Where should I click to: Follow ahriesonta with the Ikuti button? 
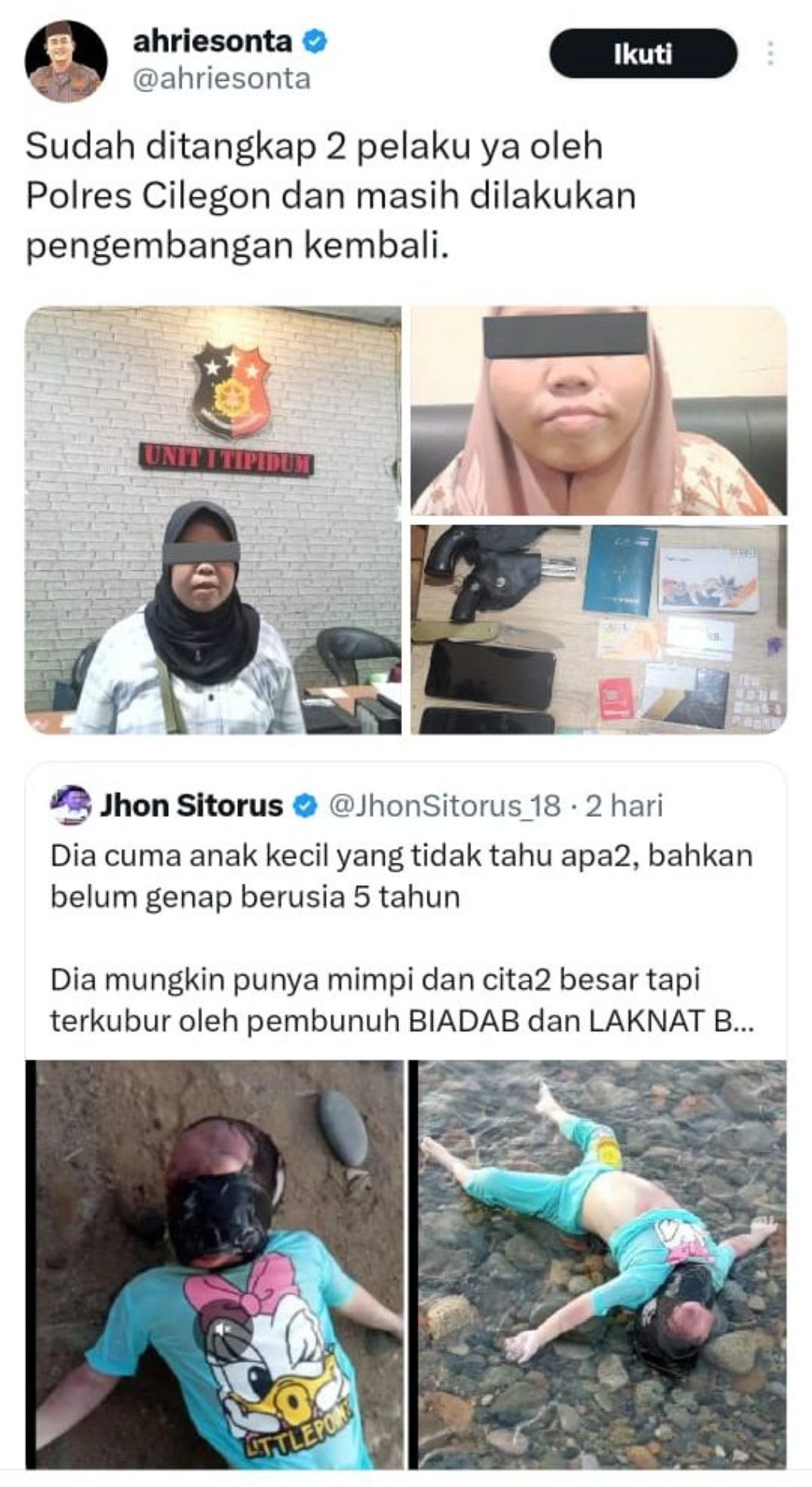pyautogui.click(x=642, y=54)
